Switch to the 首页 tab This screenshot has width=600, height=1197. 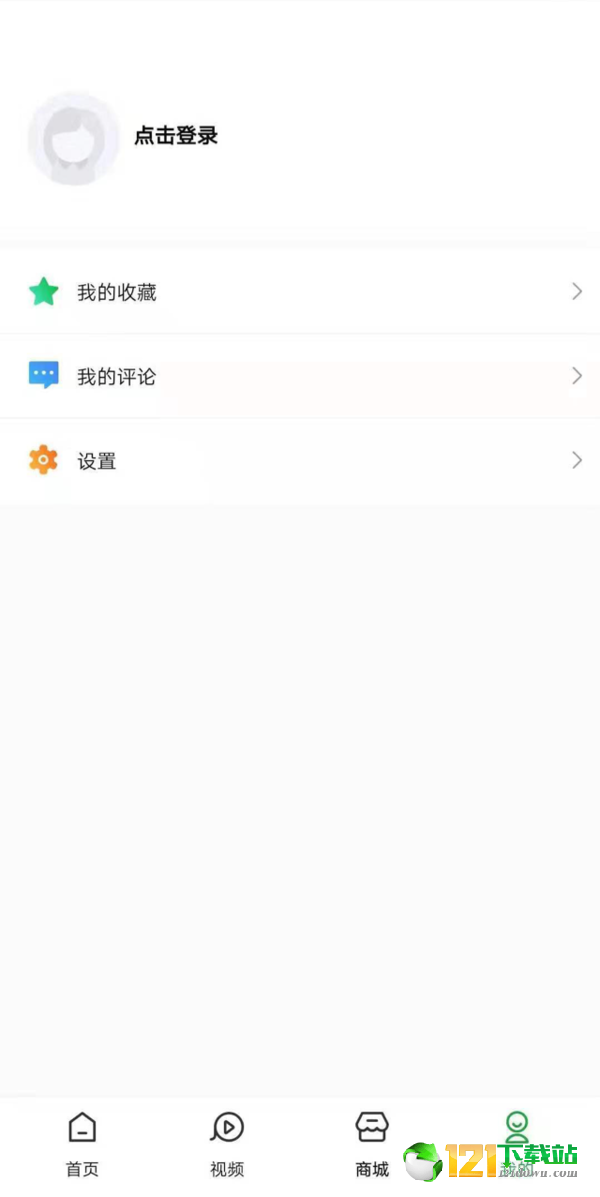(82, 1145)
